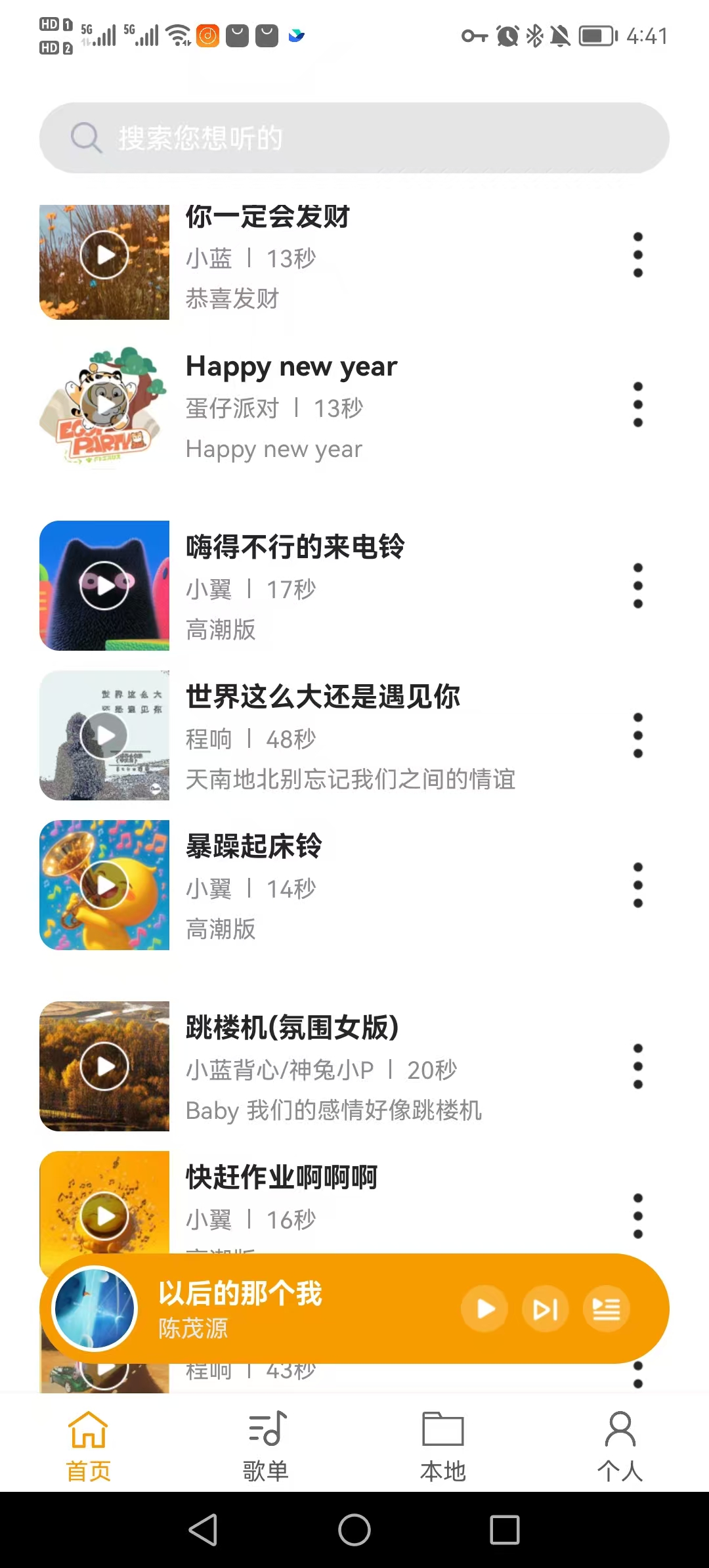The width and height of the screenshot is (709, 1568).
Task: Play the song 你一定会发财
Action: [104, 256]
